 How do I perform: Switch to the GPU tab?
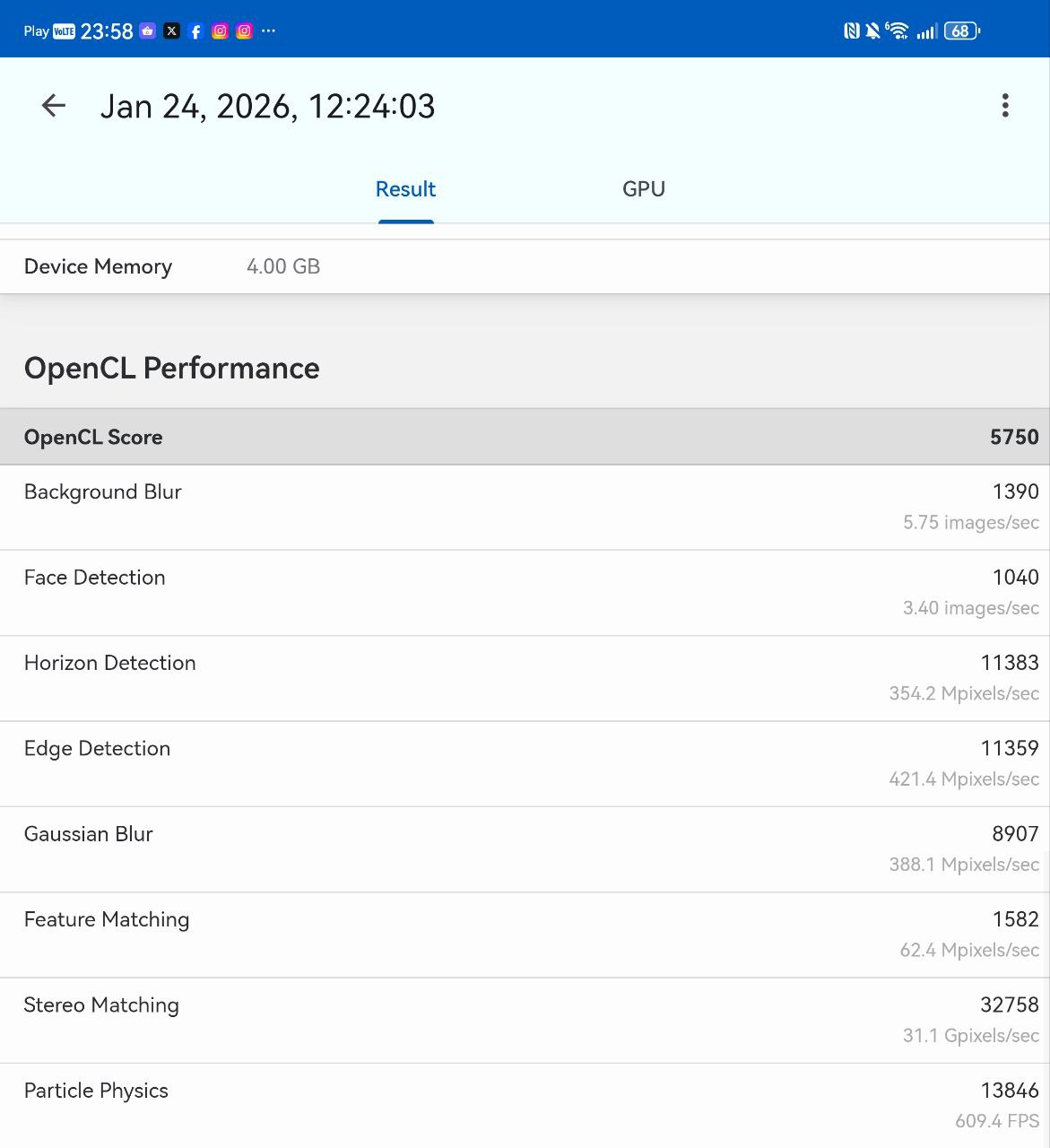coord(643,189)
